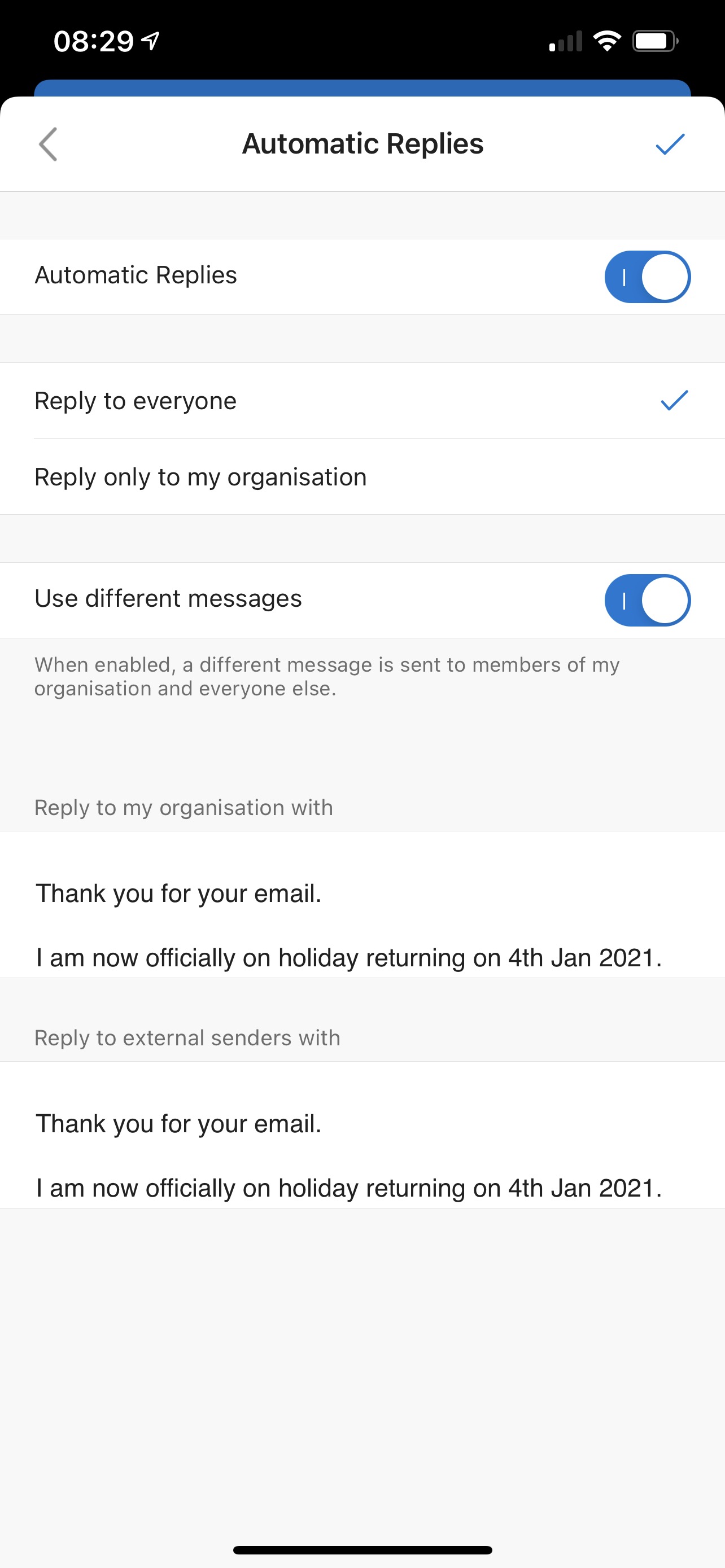Select Reply only to my organisation
725x1568 pixels.
coord(200,476)
